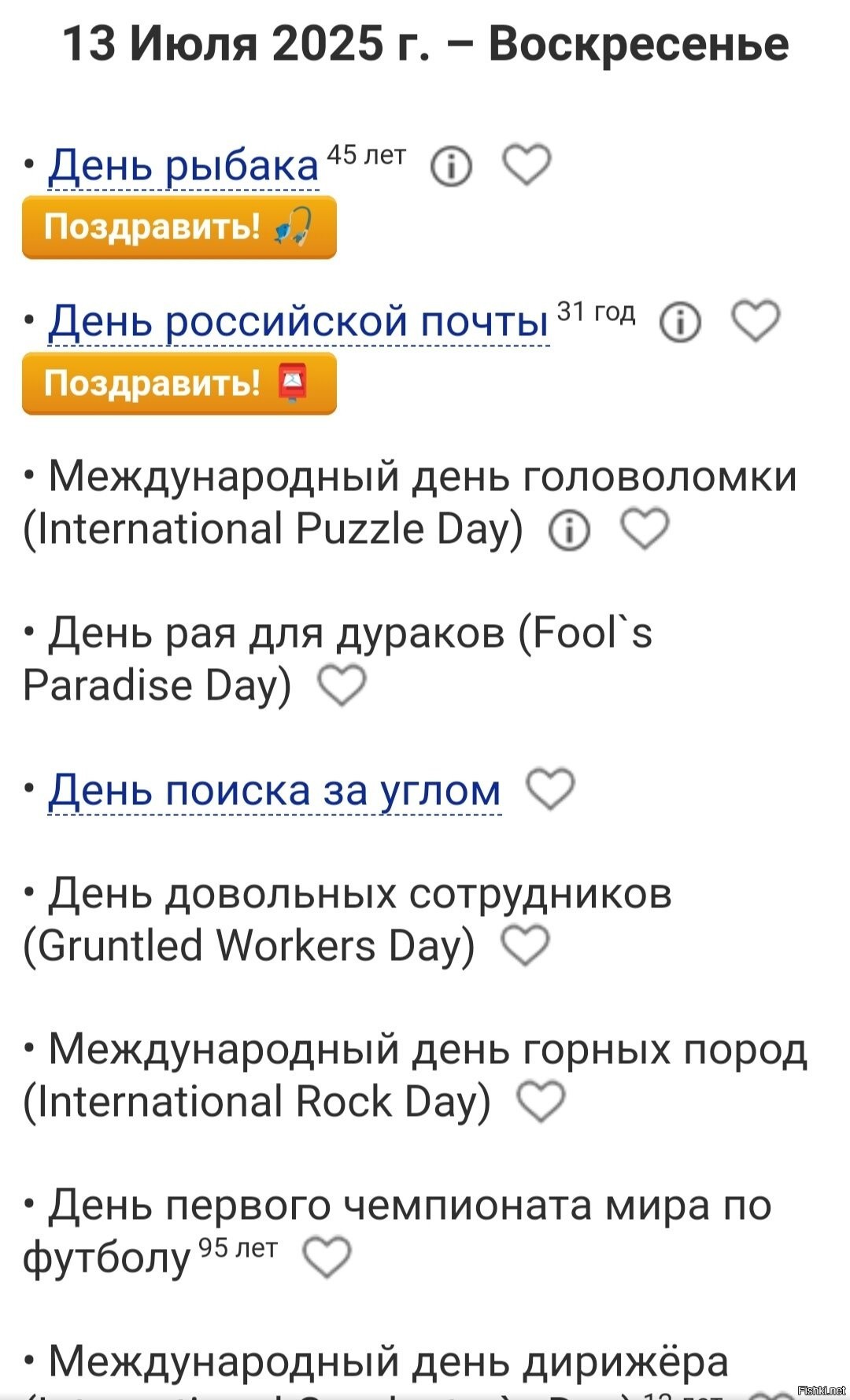
Task: Open the День рыбака link
Action: [x=183, y=166]
